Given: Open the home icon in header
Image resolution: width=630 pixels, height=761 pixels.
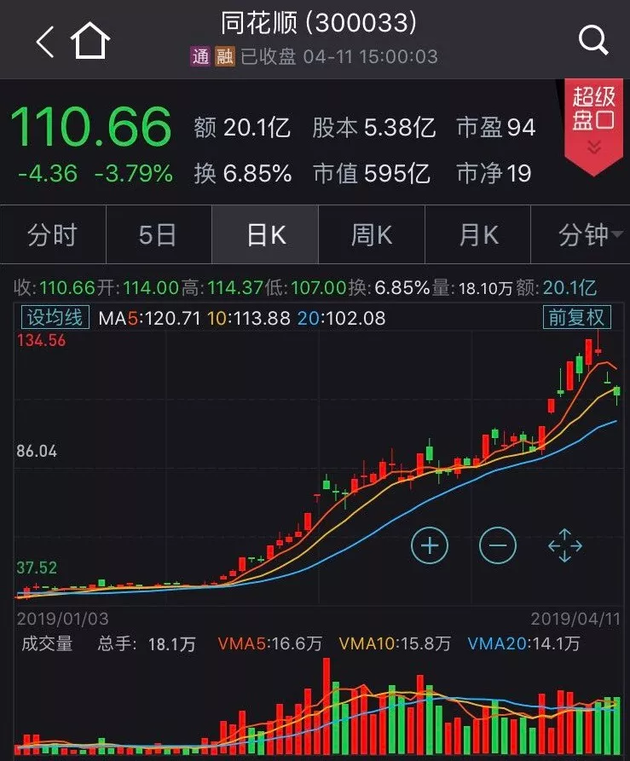Looking at the screenshot, I should [89, 41].
